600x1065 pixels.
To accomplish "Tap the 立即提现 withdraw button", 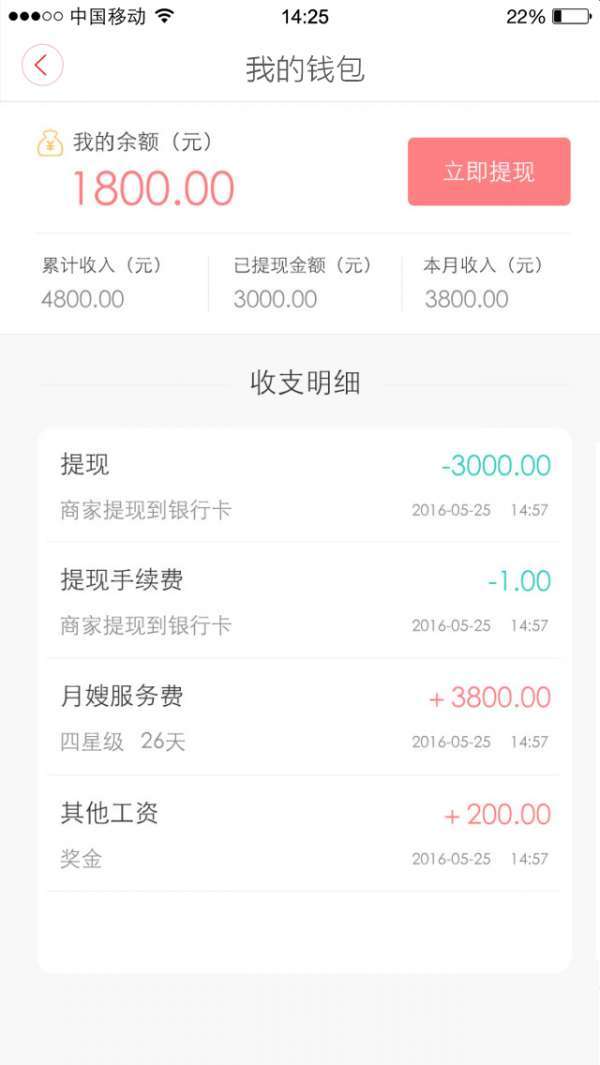I will tap(489, 172).
